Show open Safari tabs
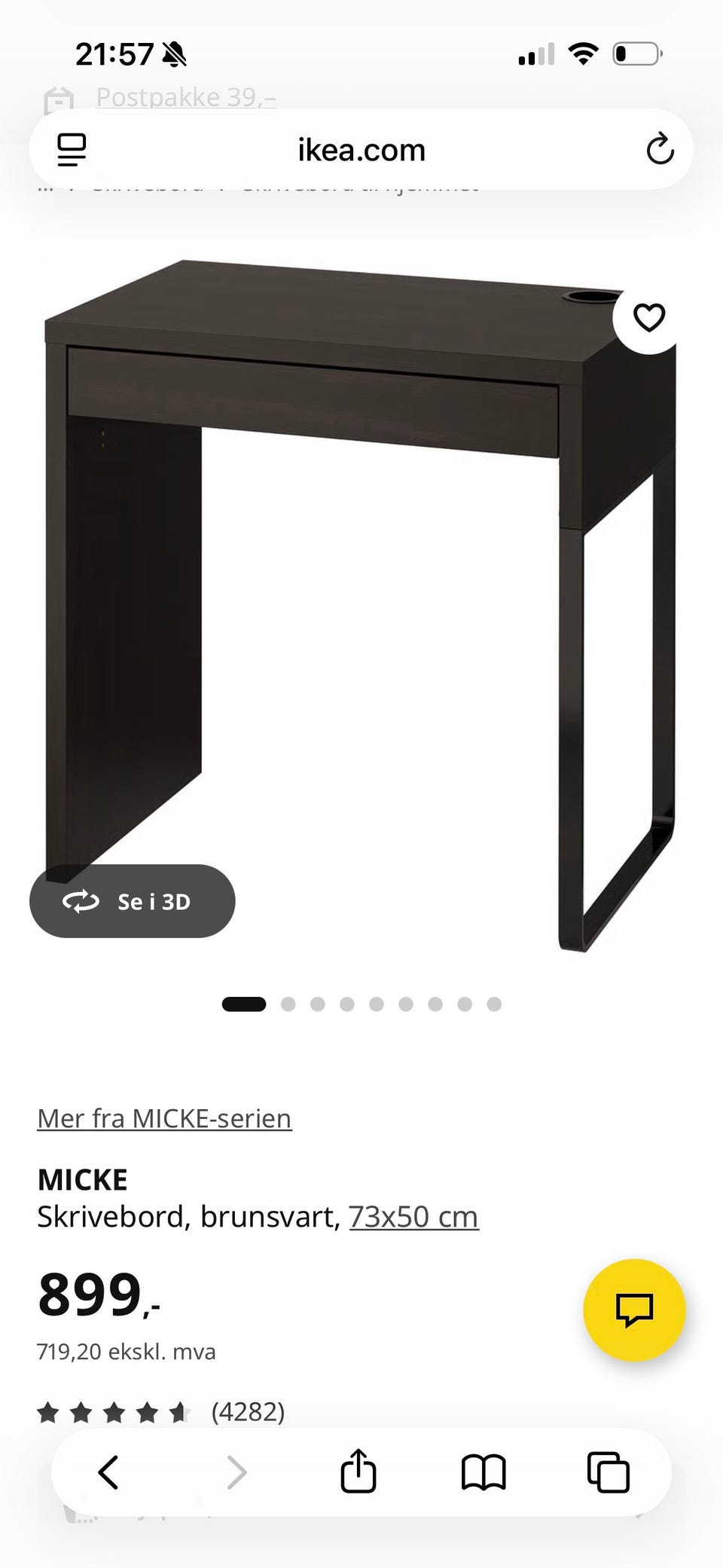 (x=609, y=1472)
